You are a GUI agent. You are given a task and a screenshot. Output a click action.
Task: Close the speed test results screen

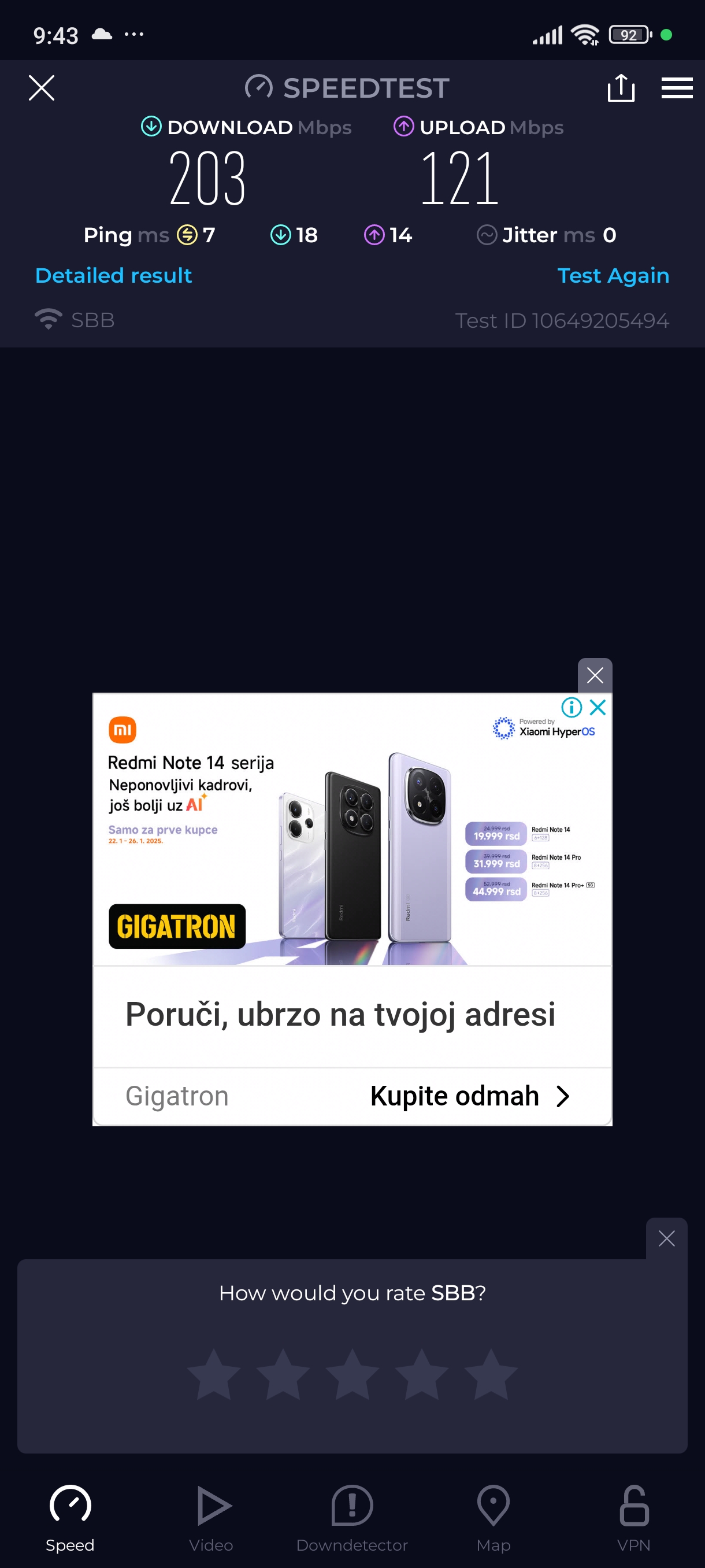[x=42, y=88]
